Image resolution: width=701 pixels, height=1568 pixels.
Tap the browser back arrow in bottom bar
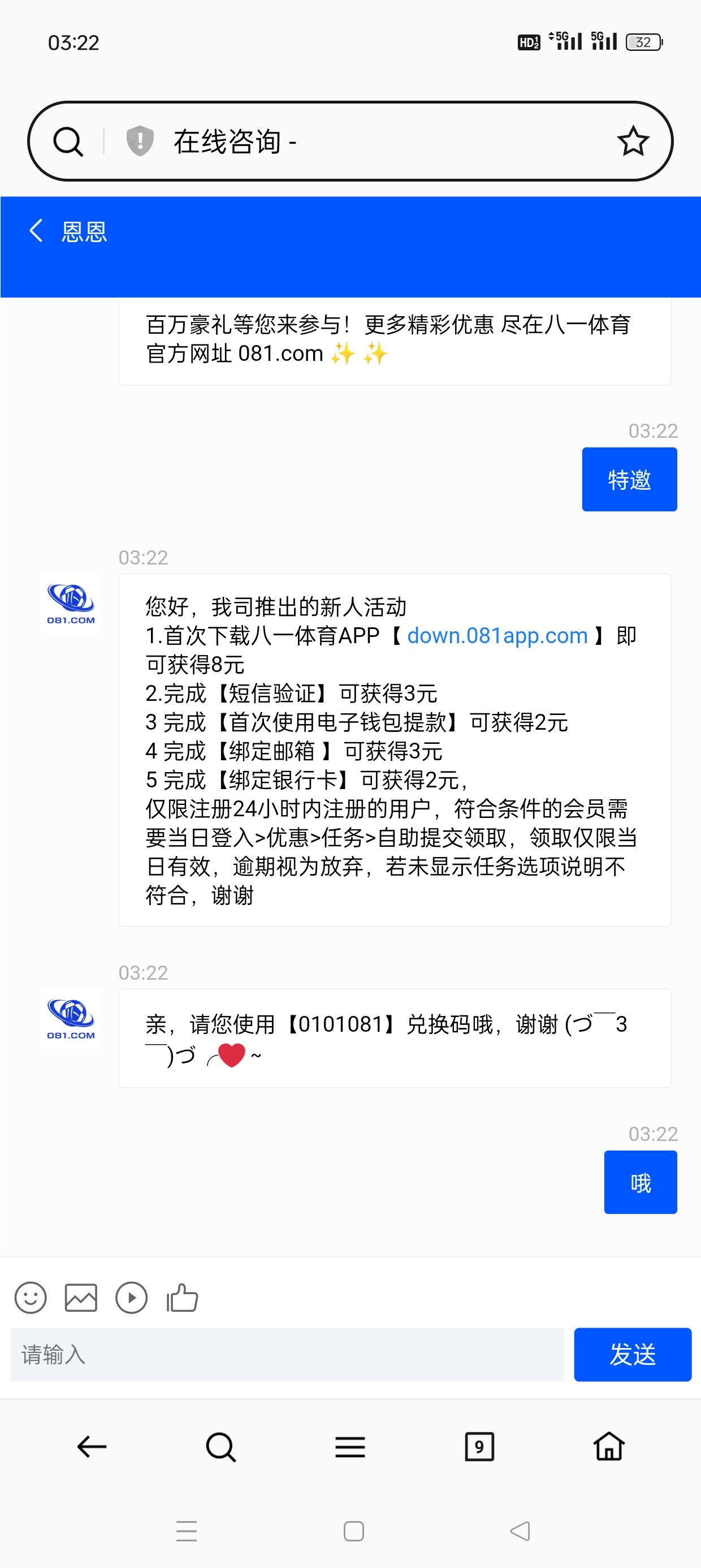point(90,1447)
